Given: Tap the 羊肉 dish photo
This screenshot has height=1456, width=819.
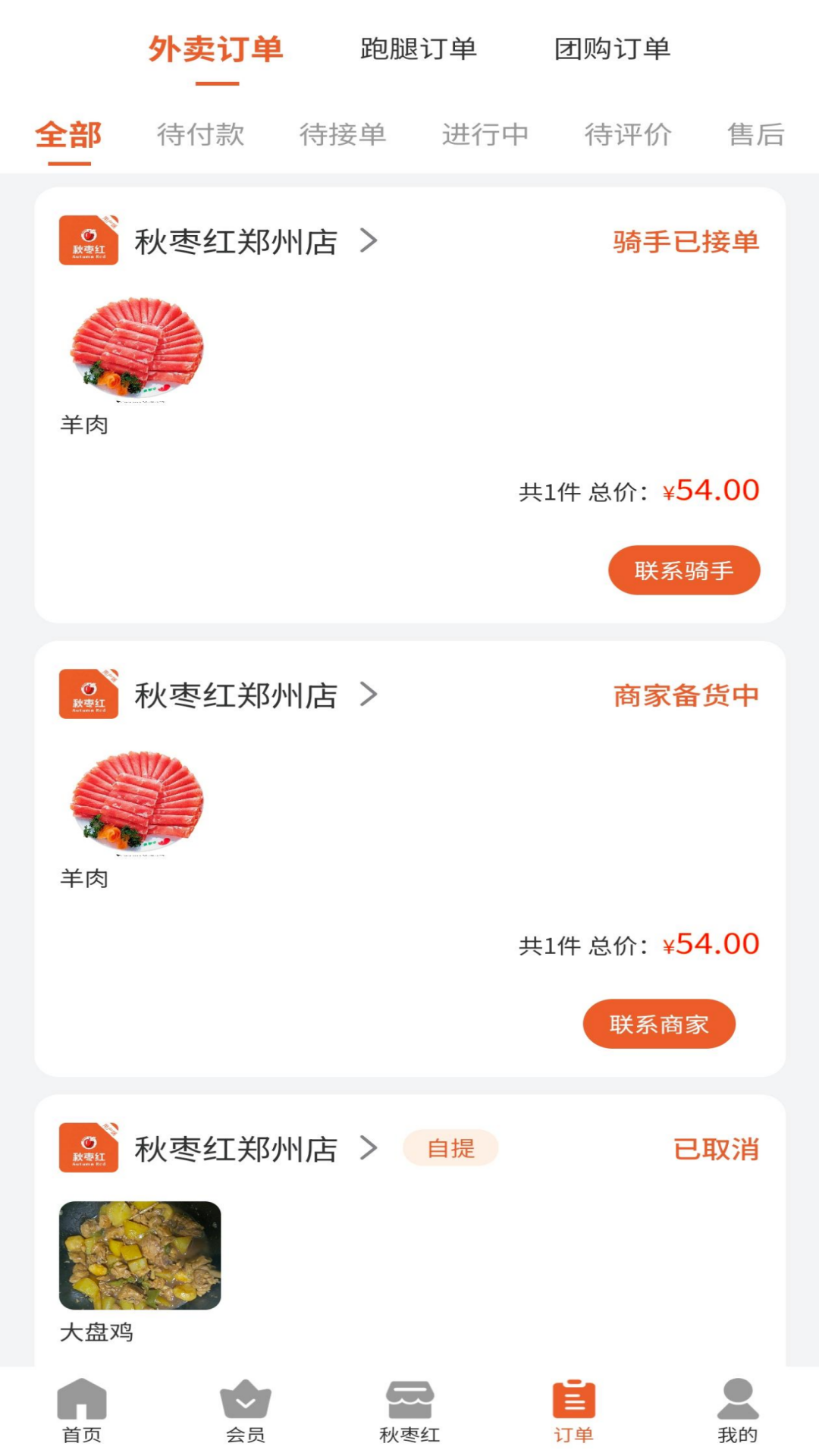Looking at the screenshot, I should click(136, 350).
